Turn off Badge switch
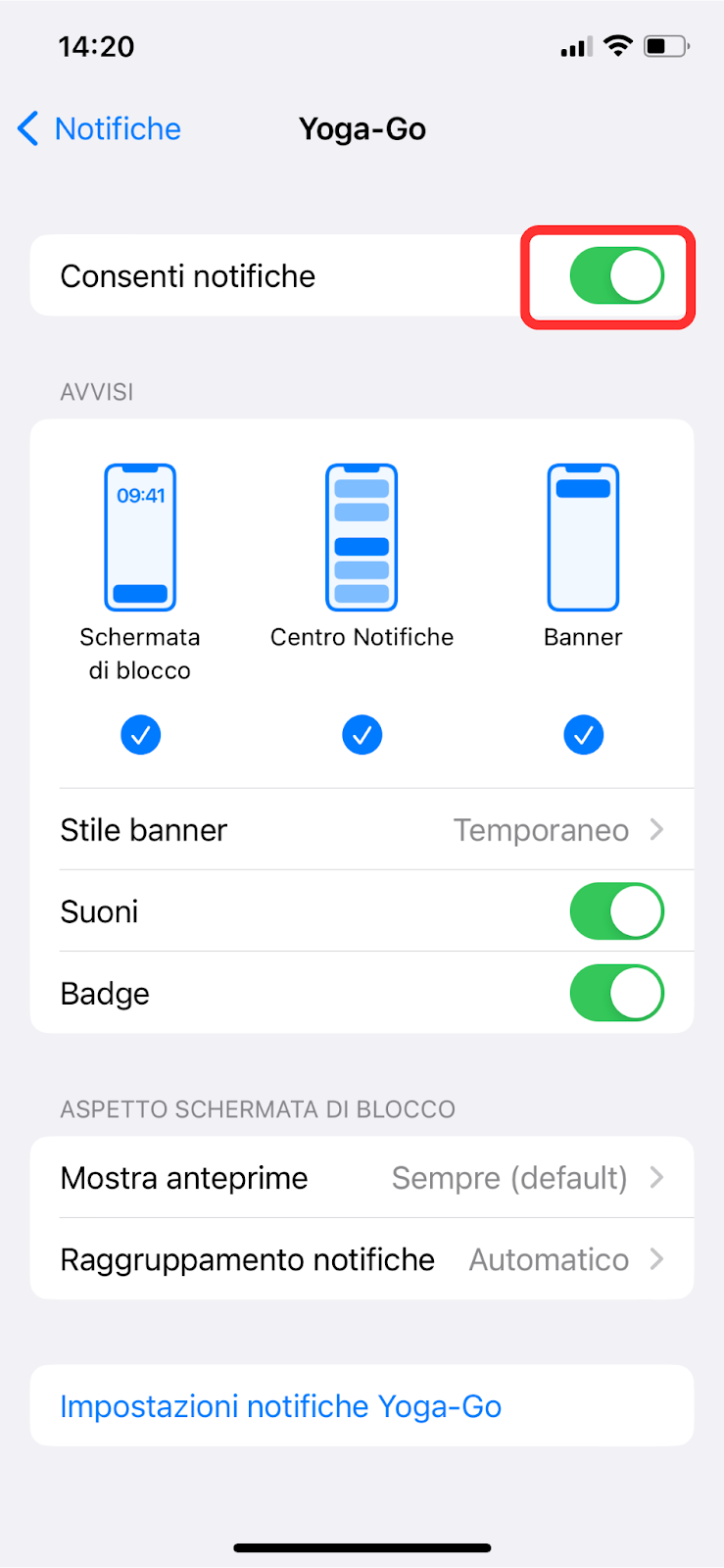Image resolution: width=724 pixels, height=1568 pixels. coord(617,993)
